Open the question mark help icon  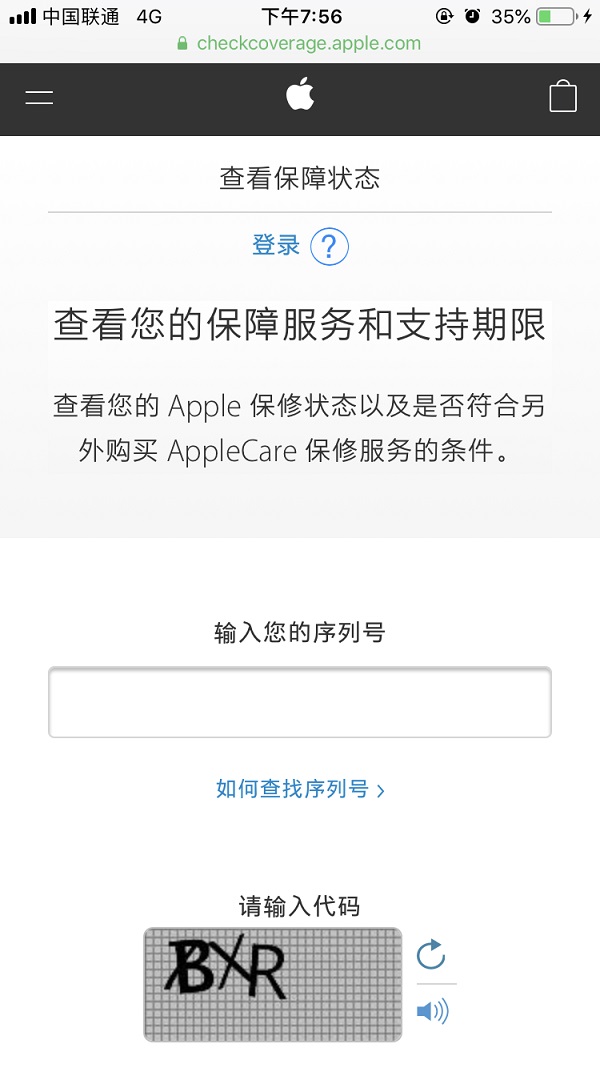(329, 246)
